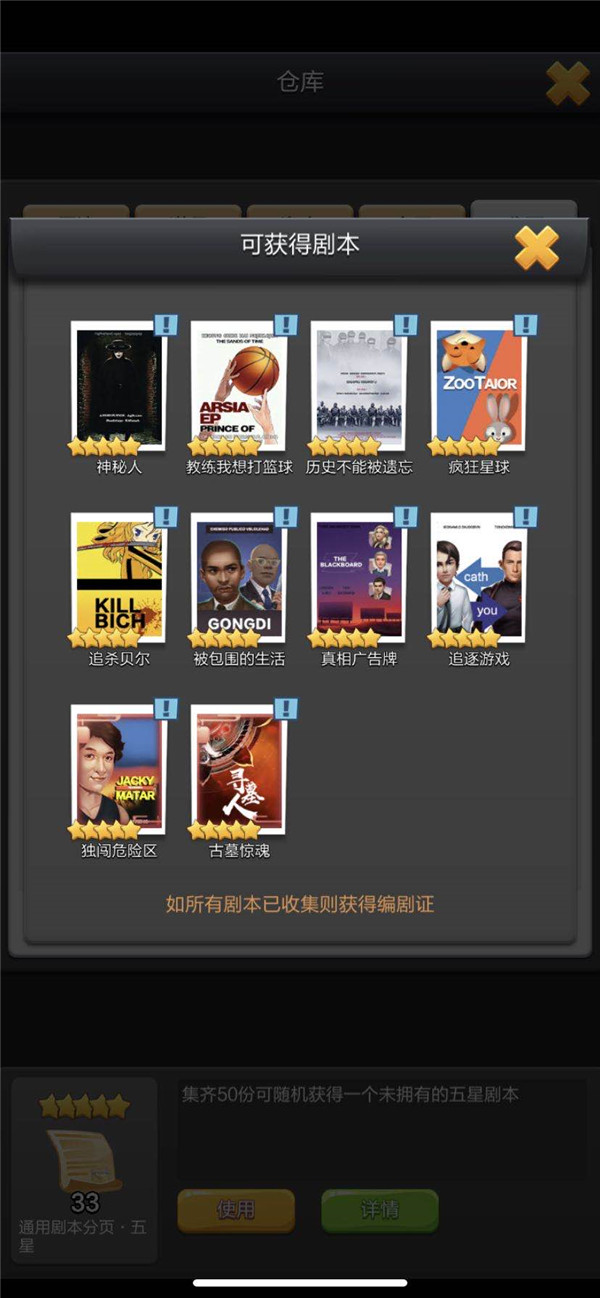View the 追逐游戏 script details
The image size is (600, 1298).
click(x=479, y=579)
